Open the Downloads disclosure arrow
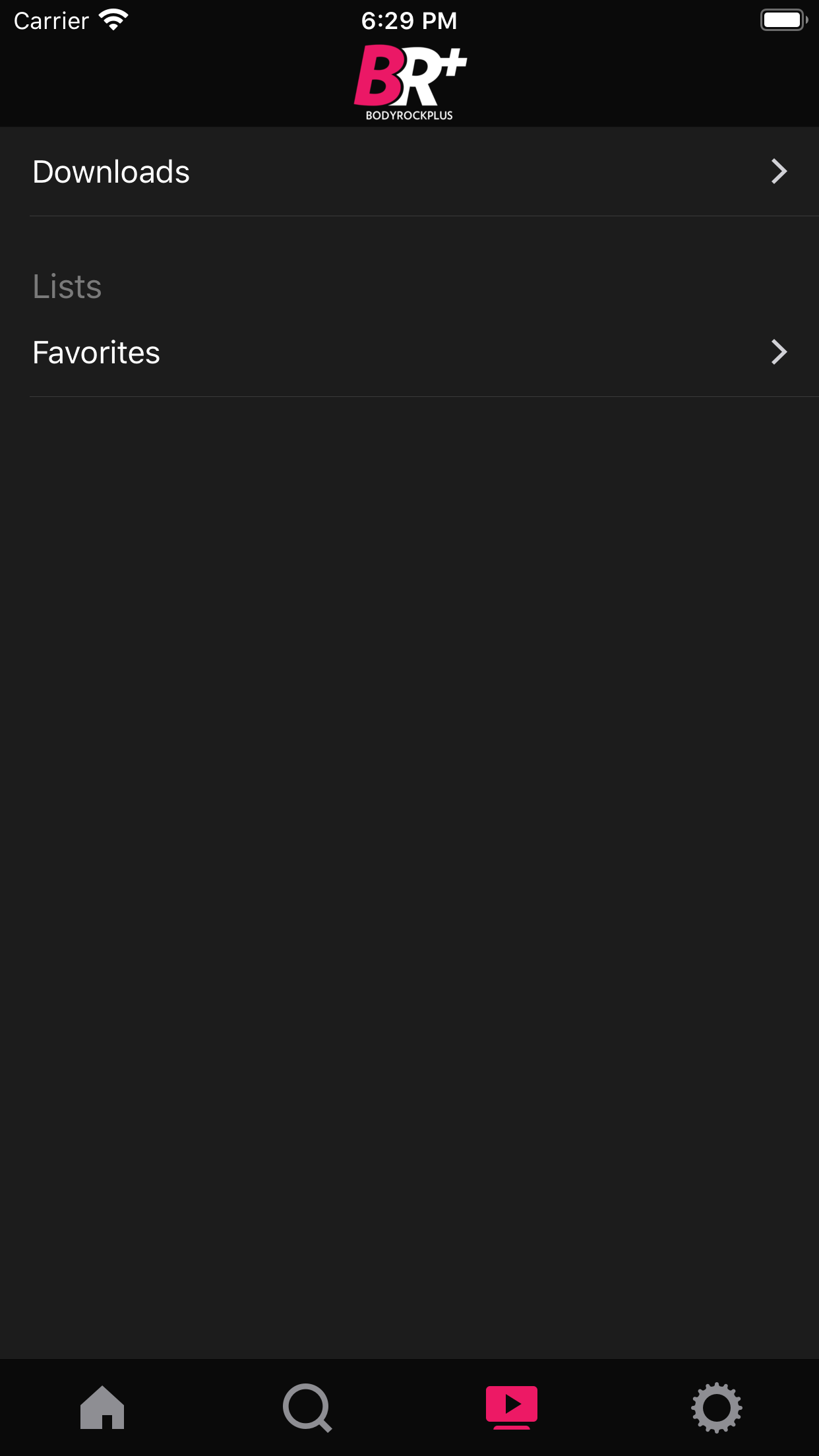 click(x=779, y=171)
